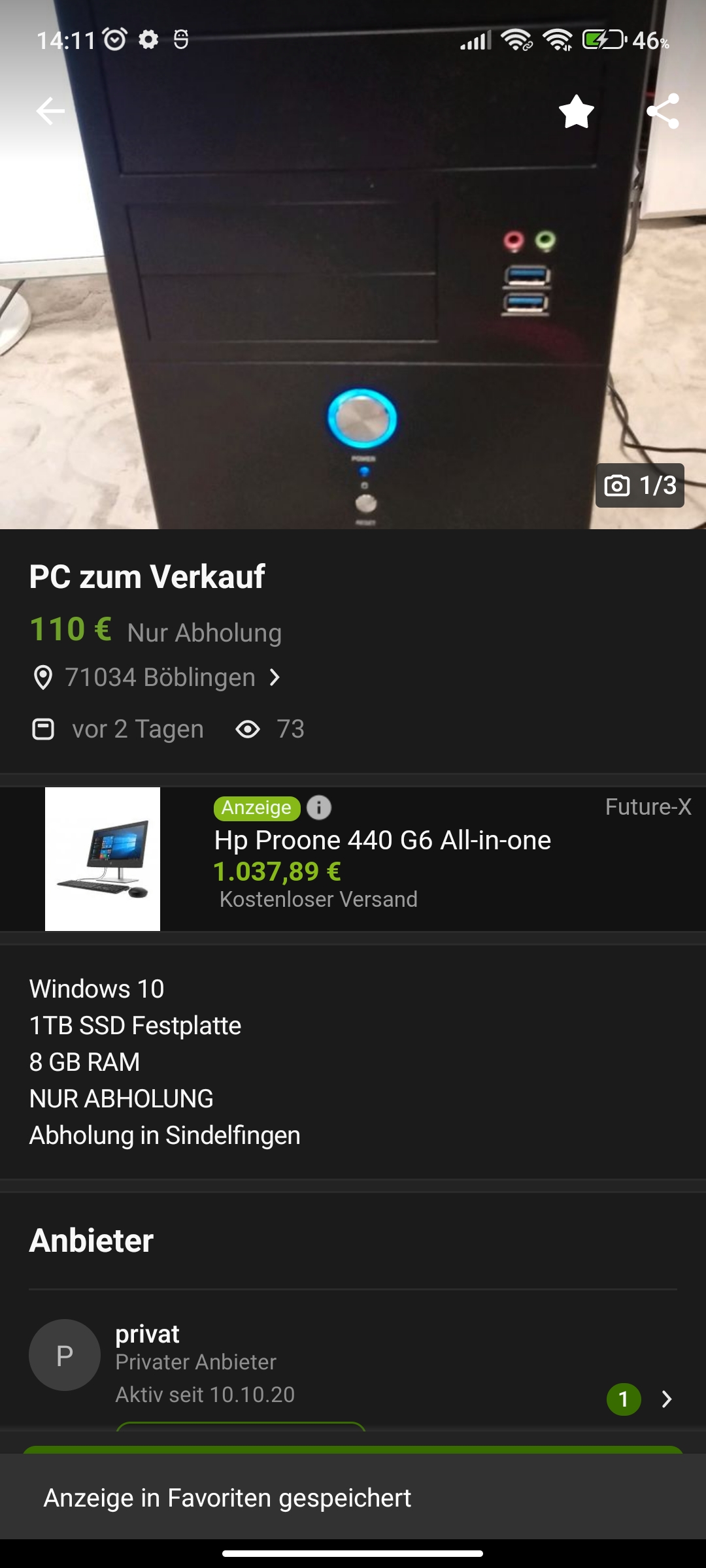Remove listing from favorites via star icon
This screenshot has height=1568, width=706.
click(577, 111)
